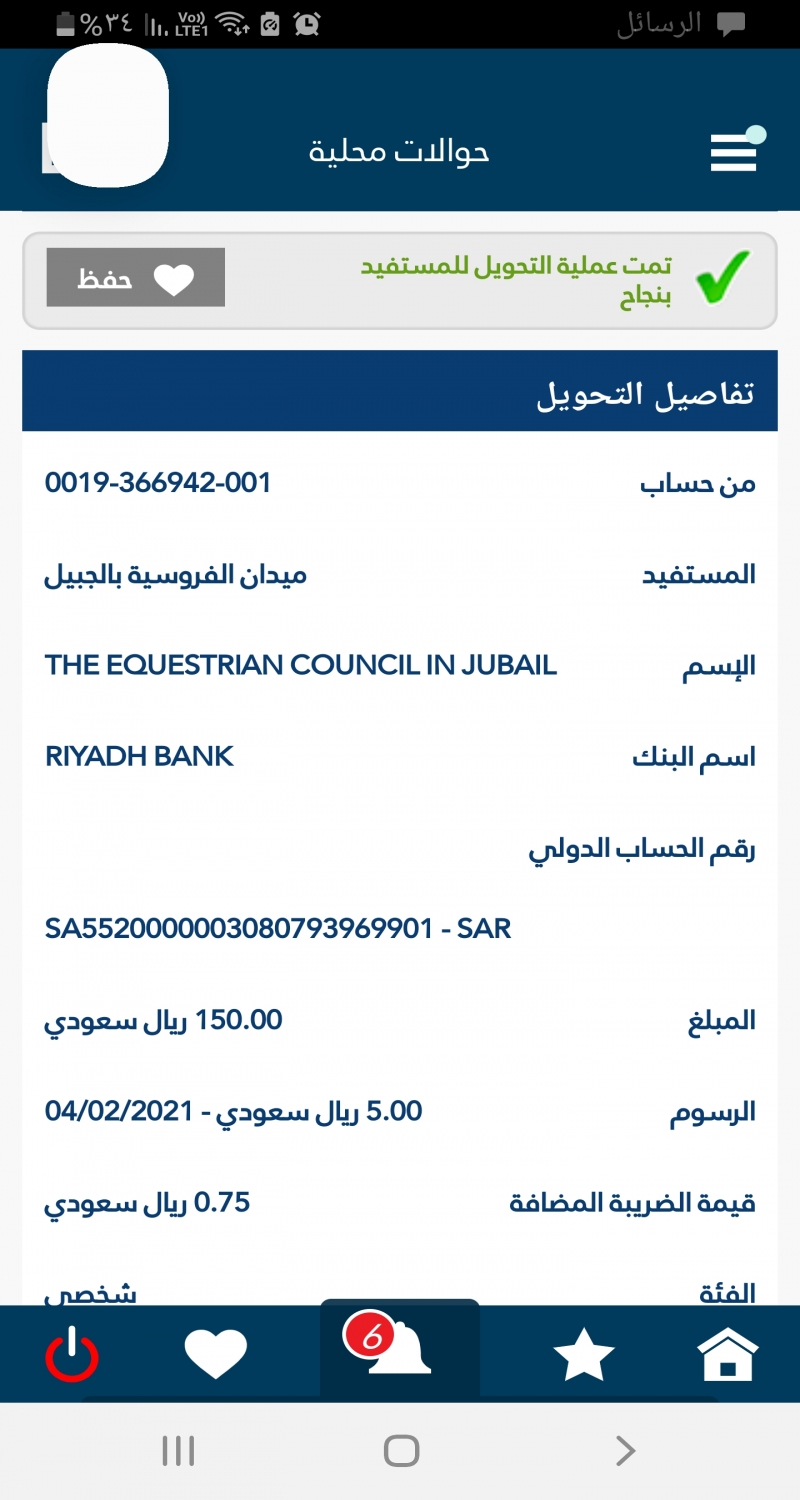The image size is (800, 1500).
Task: Open the heart saved items tab
Action: tap(216, 1355)
